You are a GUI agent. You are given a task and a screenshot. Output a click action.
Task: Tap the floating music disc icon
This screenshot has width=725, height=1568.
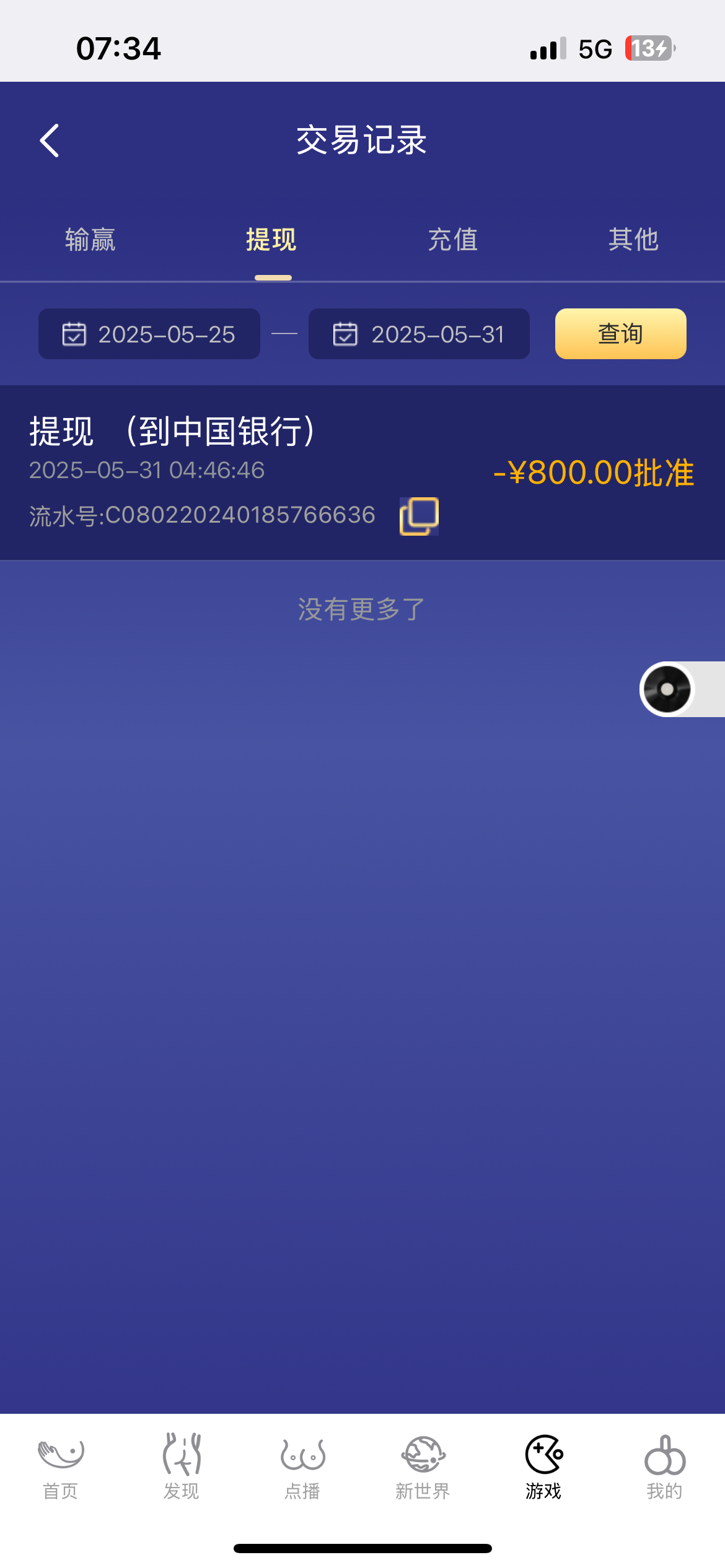(x=666, y=689)
